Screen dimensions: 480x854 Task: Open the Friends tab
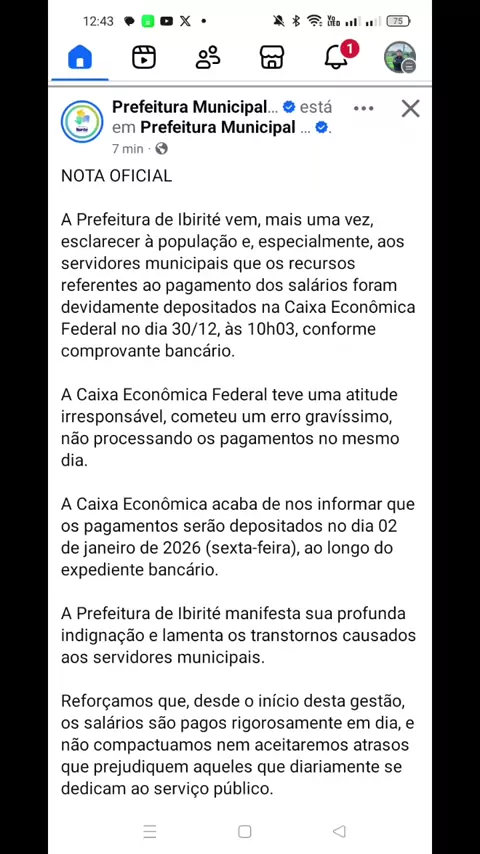click(208, 57)
